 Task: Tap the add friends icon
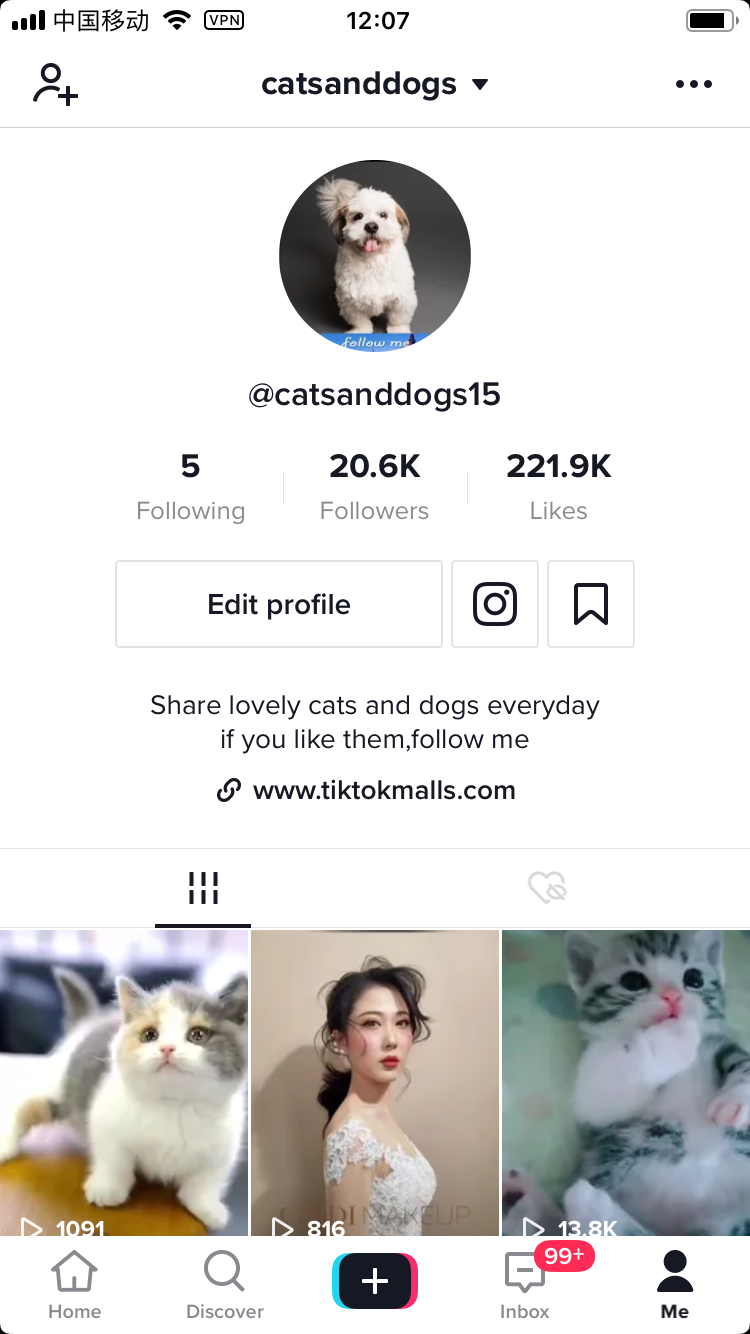(55, 85)
